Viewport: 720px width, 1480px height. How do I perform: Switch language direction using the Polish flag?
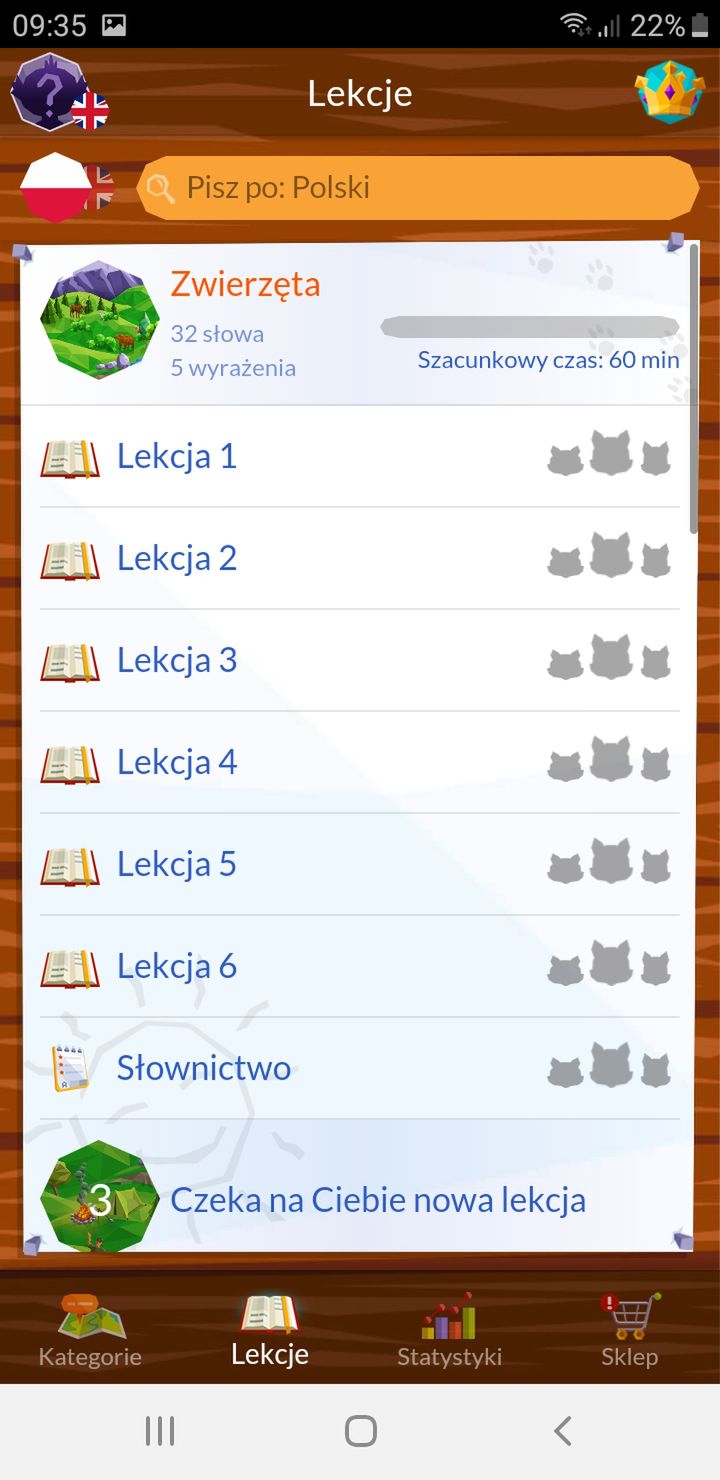coord(57,187)
